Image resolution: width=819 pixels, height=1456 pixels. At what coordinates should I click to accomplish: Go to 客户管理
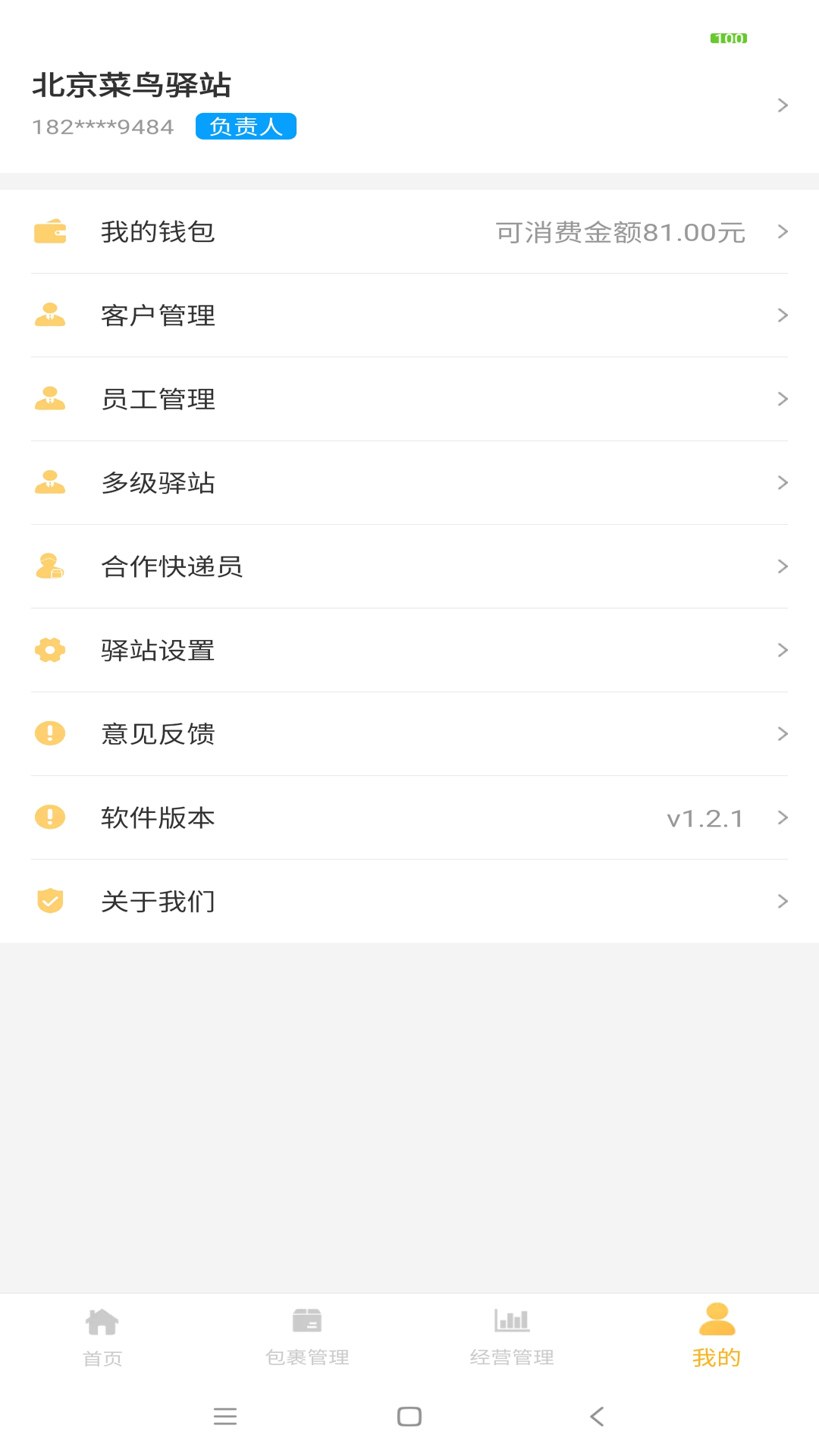pos(409,315)
